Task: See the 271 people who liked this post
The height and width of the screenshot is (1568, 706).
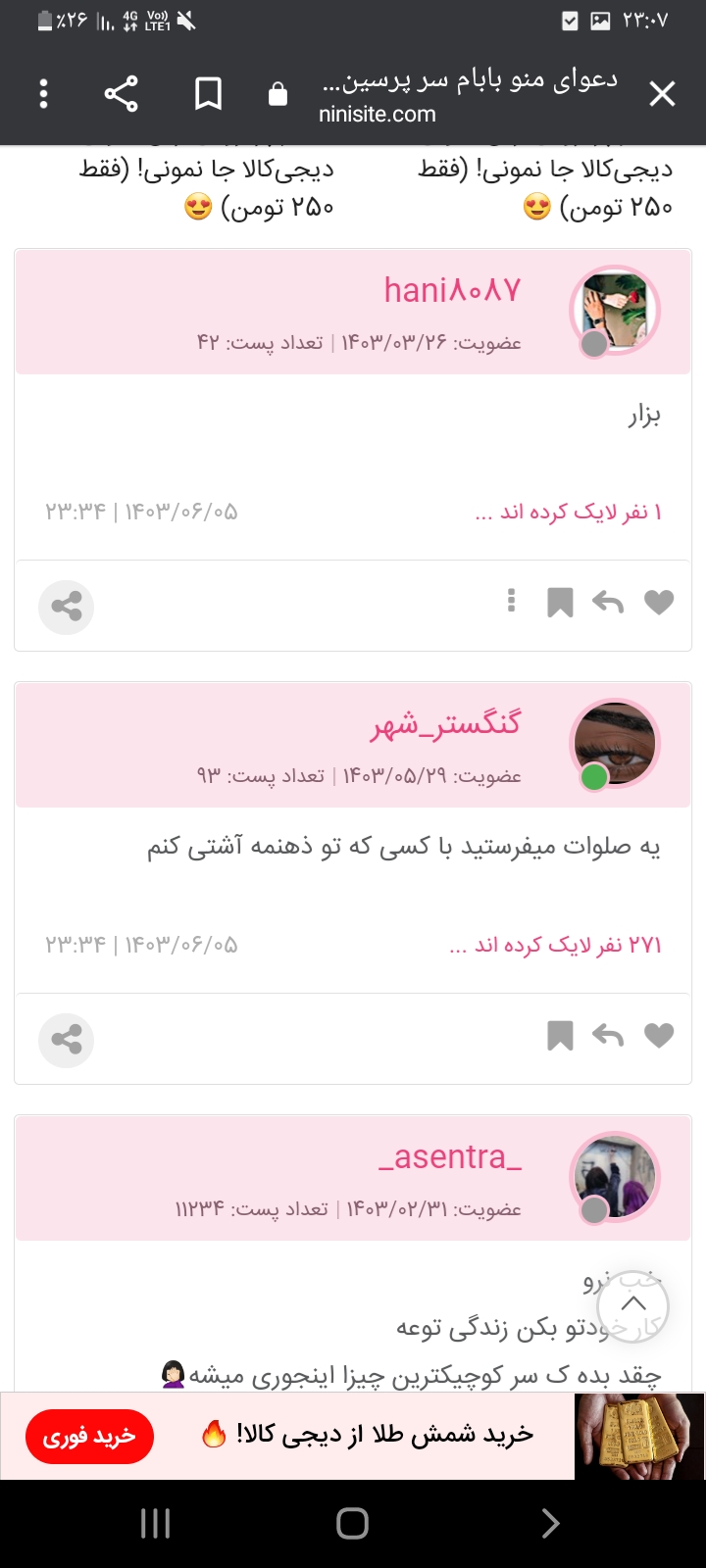Action: [556, 946]
